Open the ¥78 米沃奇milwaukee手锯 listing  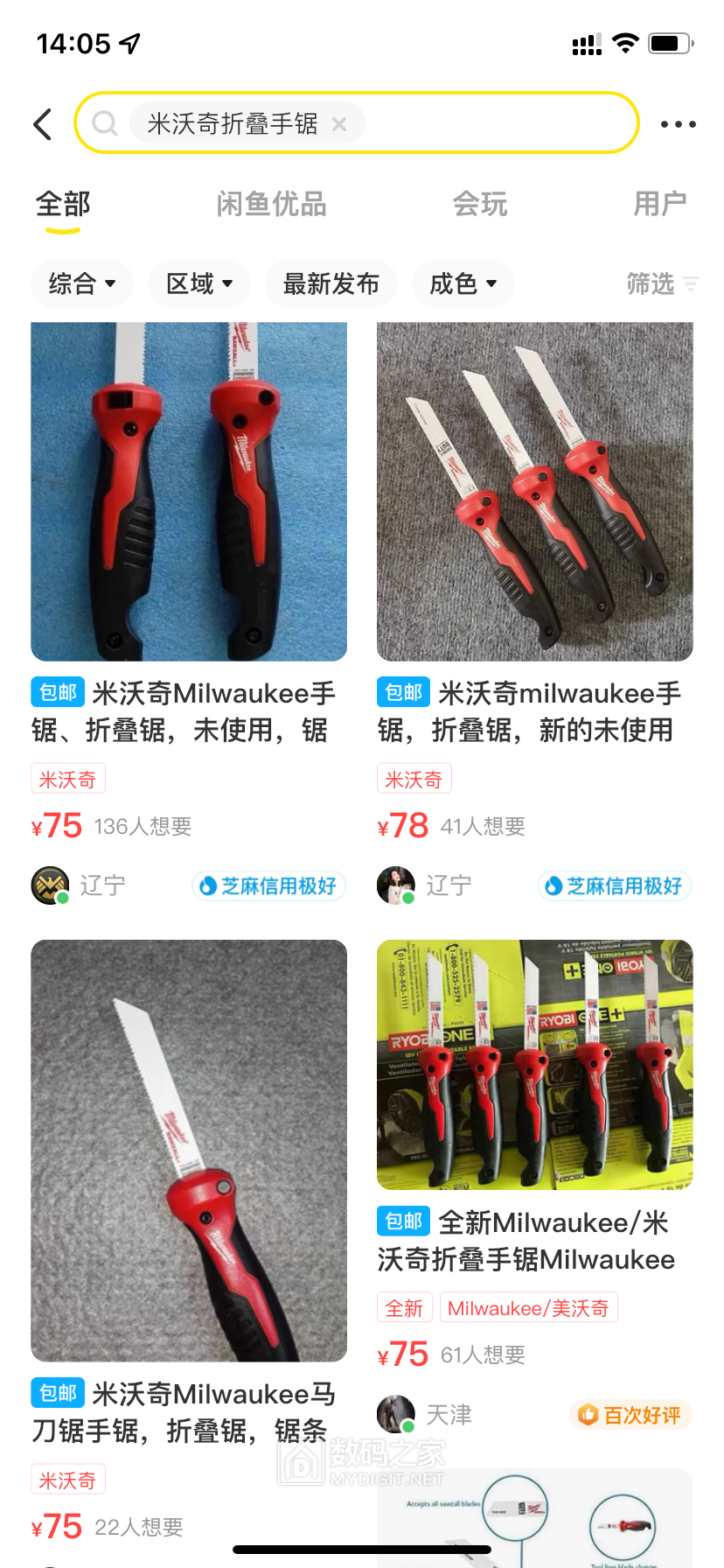coord(534,492)
